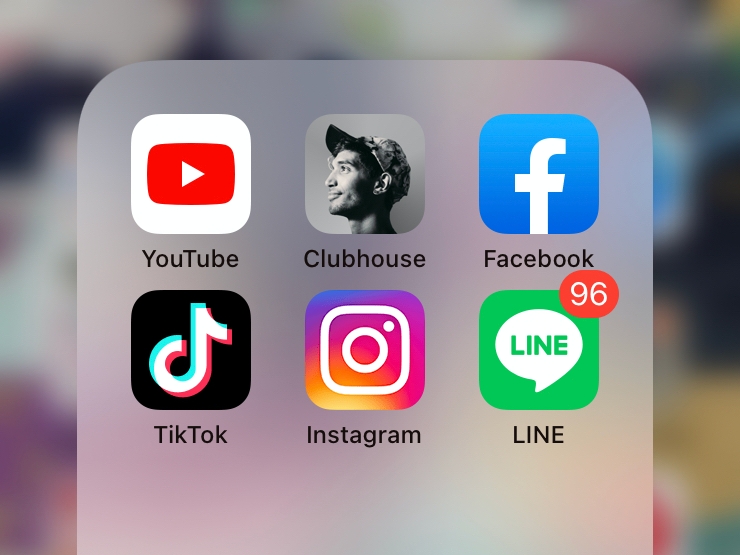Image resolution: width=740 pixels, height=555 pixels.
Task: Launch the Clubhouse app
Action: 365,174
